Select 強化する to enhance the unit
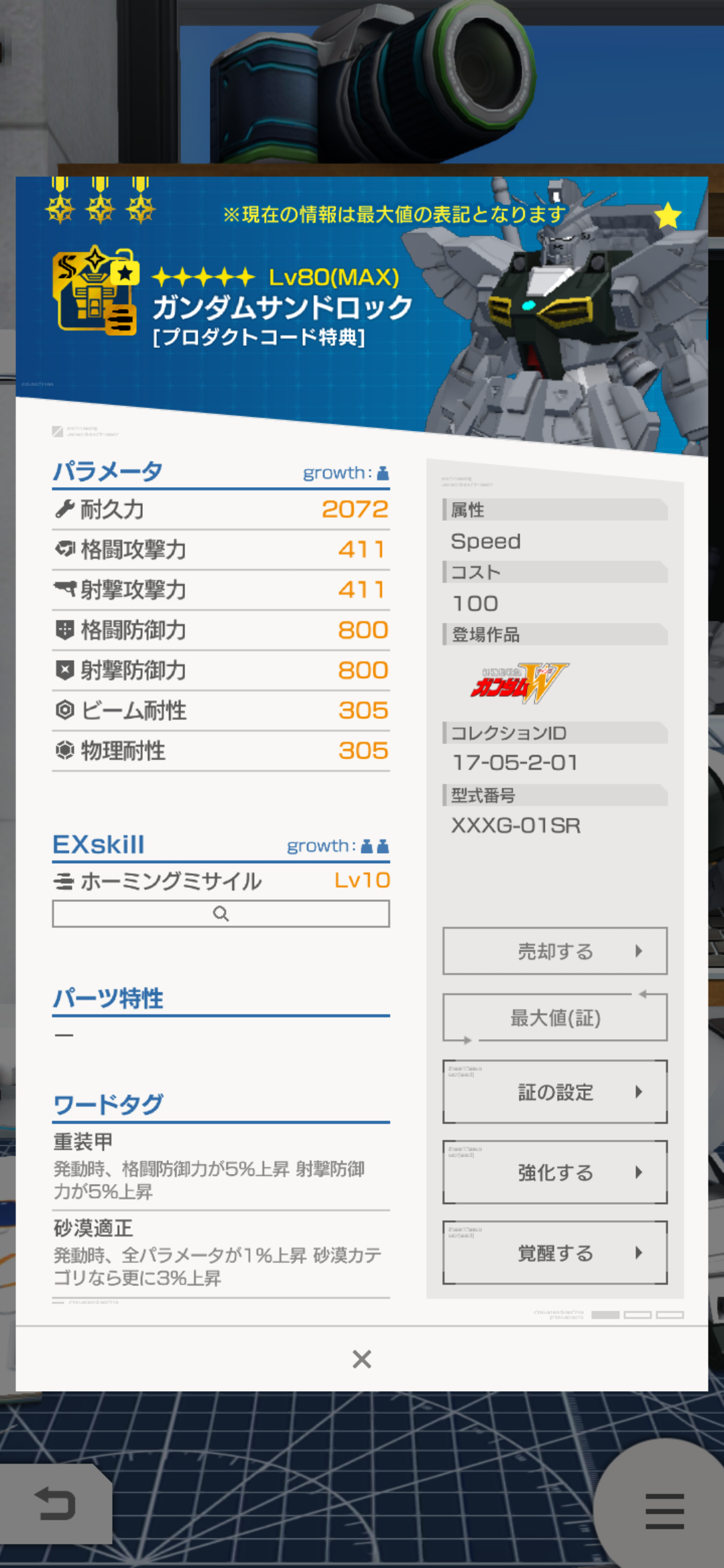 point(555,1172)
